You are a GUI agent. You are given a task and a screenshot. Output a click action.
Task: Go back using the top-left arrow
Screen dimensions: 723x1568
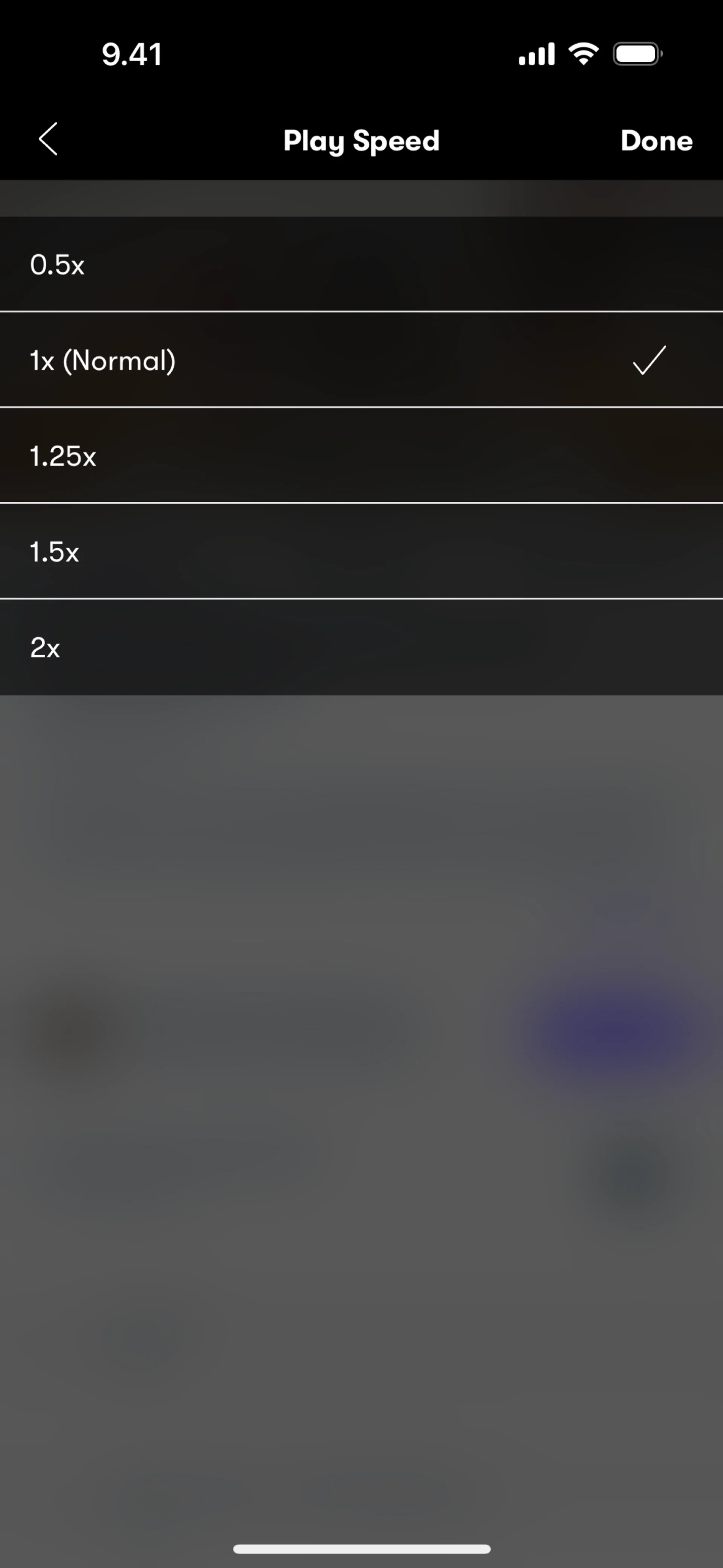(48, 139)
